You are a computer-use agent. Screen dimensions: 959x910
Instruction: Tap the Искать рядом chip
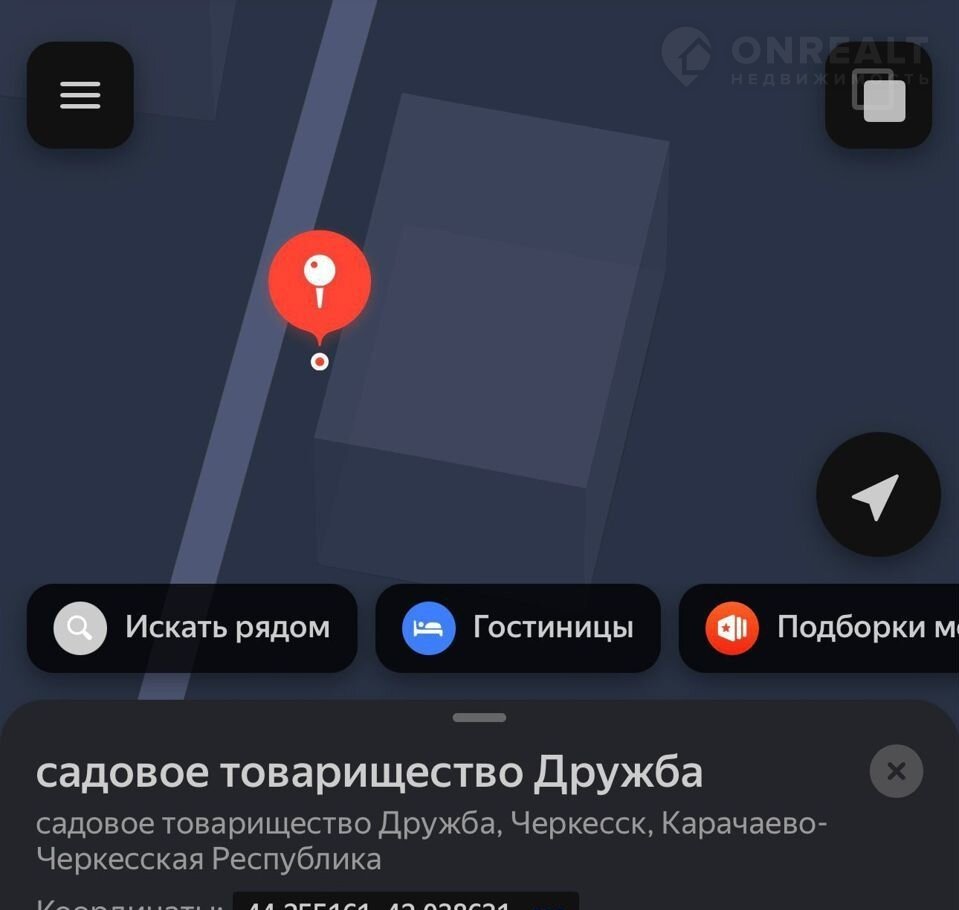click(192, 628)
